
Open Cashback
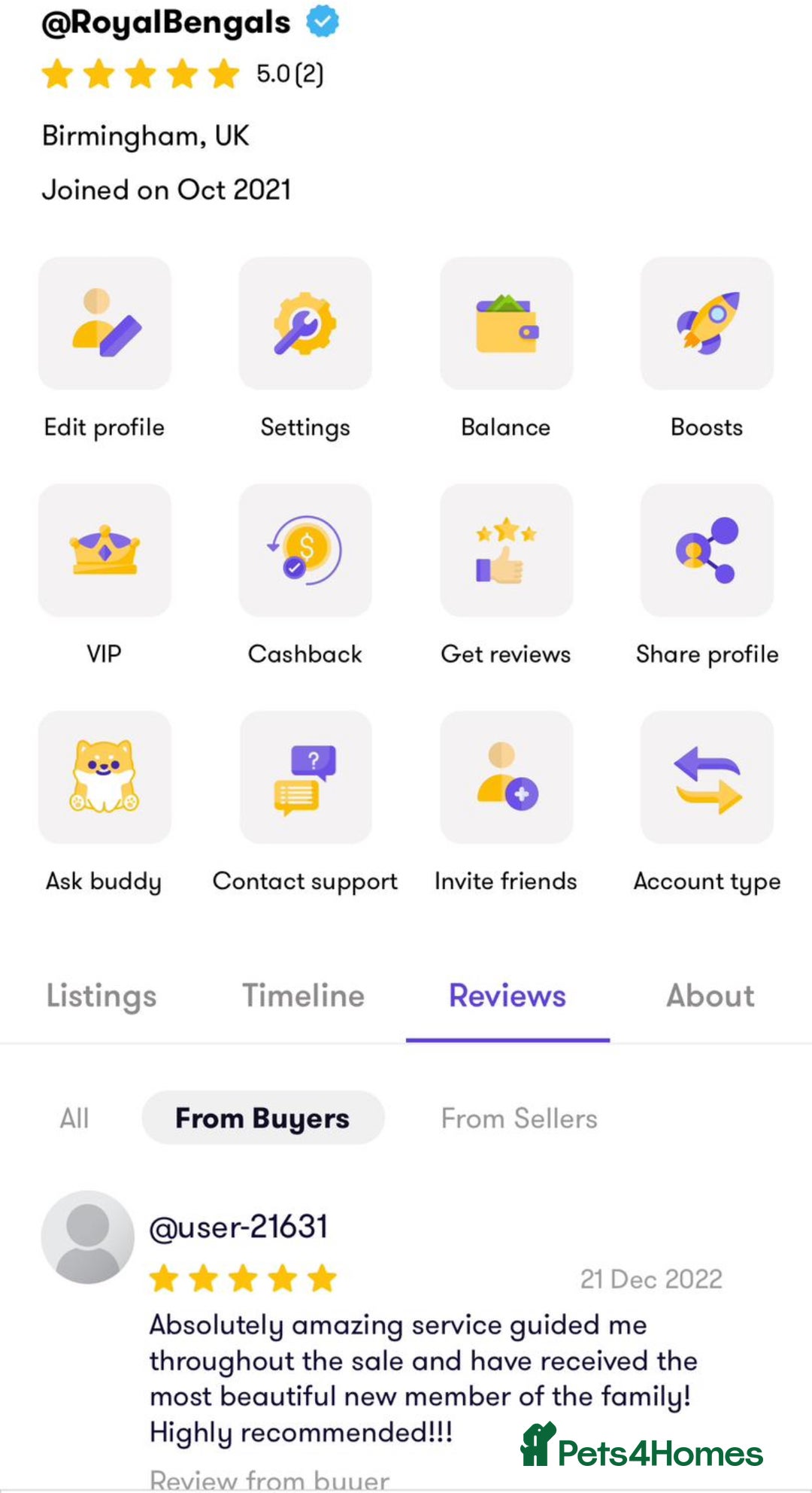point(305,551)
